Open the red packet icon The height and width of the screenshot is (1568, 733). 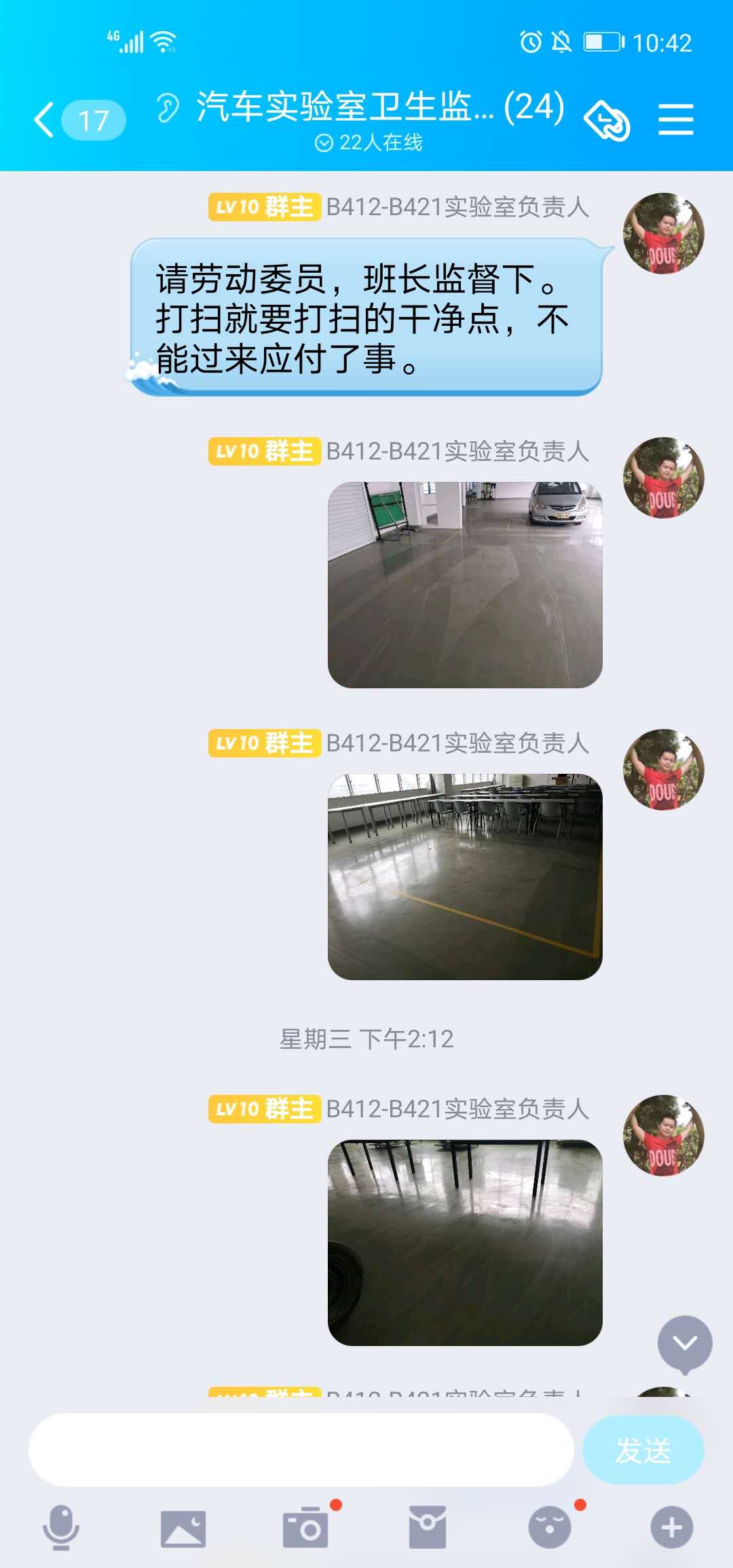(x=428, y=1527)
